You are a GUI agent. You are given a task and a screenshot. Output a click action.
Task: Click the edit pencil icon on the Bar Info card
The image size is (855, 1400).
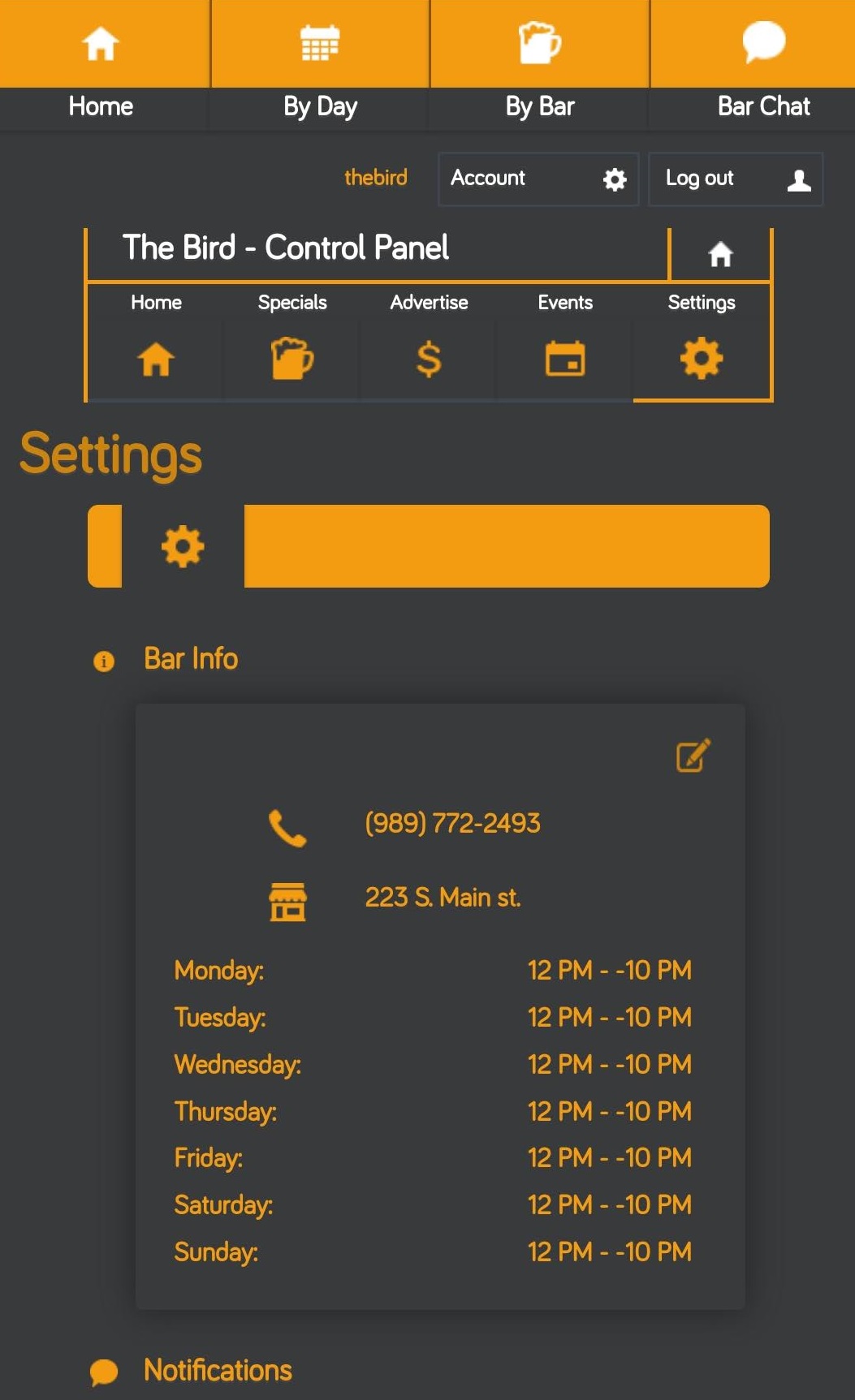(x=692, y=755)
